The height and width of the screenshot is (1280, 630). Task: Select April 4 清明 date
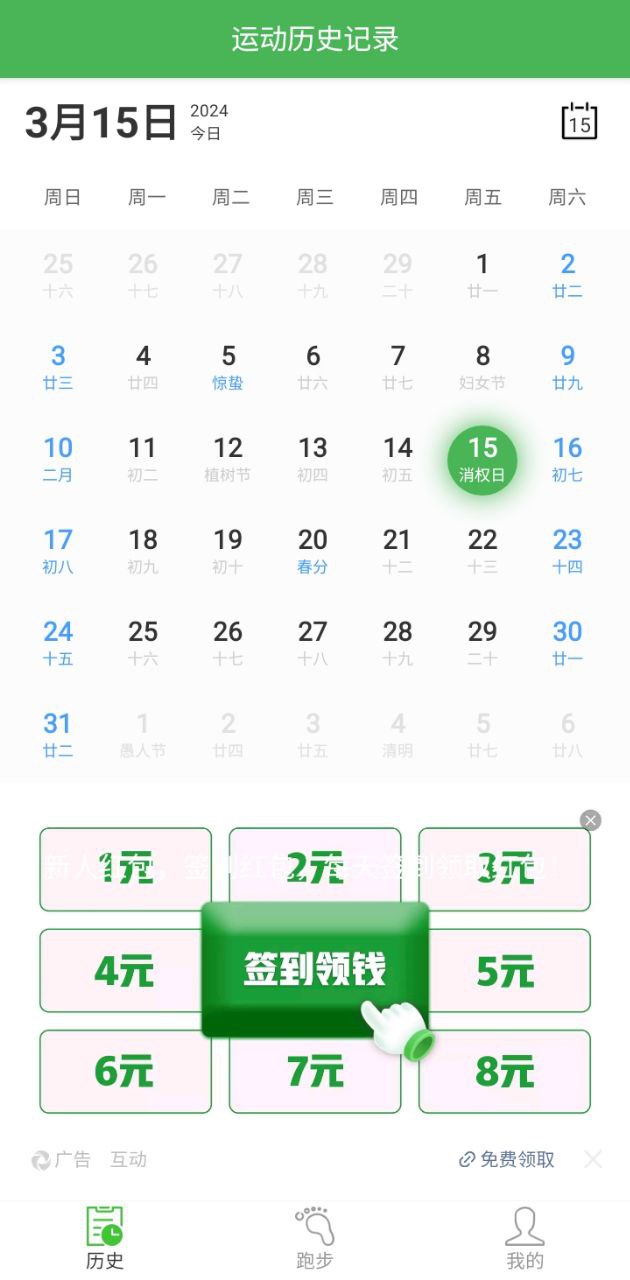click(x=398, y=734)
